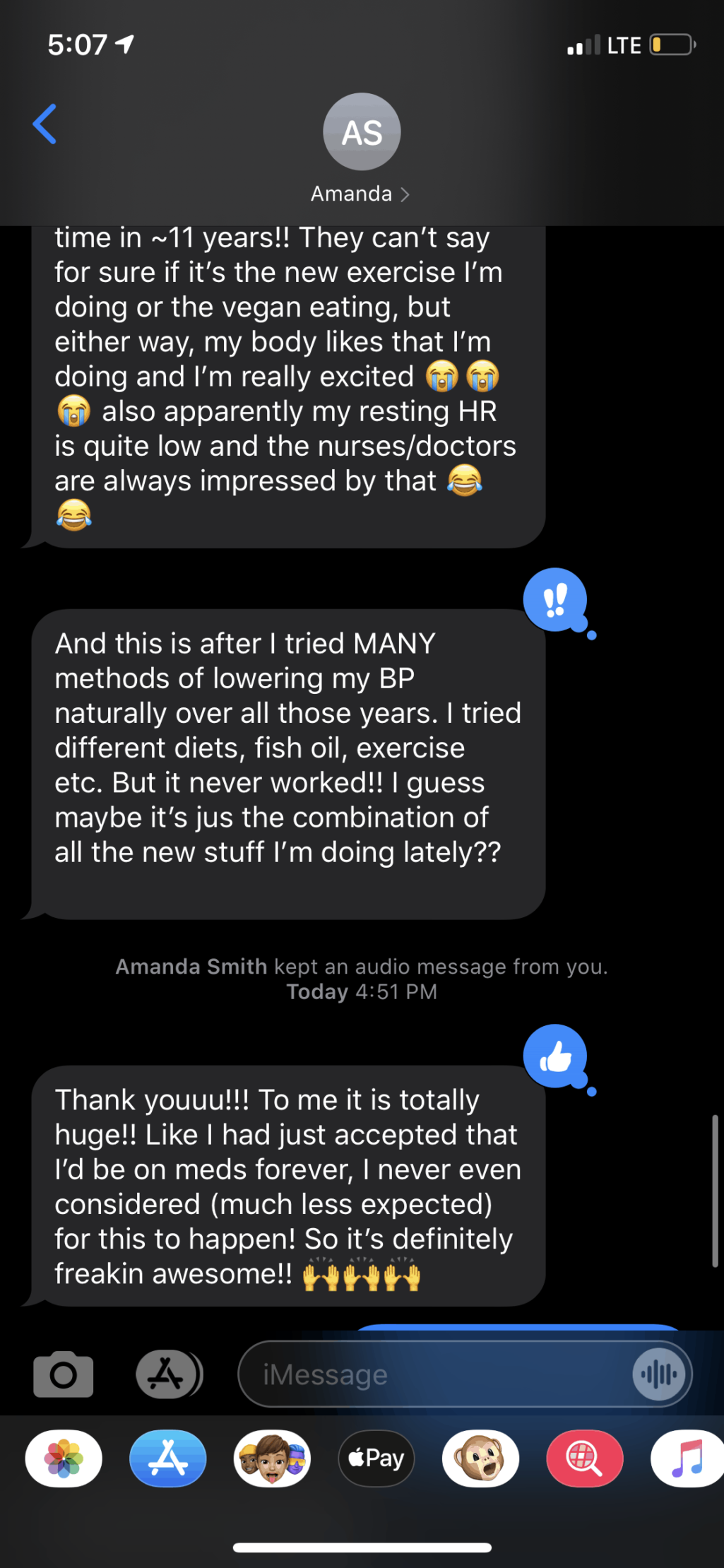Record an audio message
724x1568 pixels.
[x=659, y=1375]
